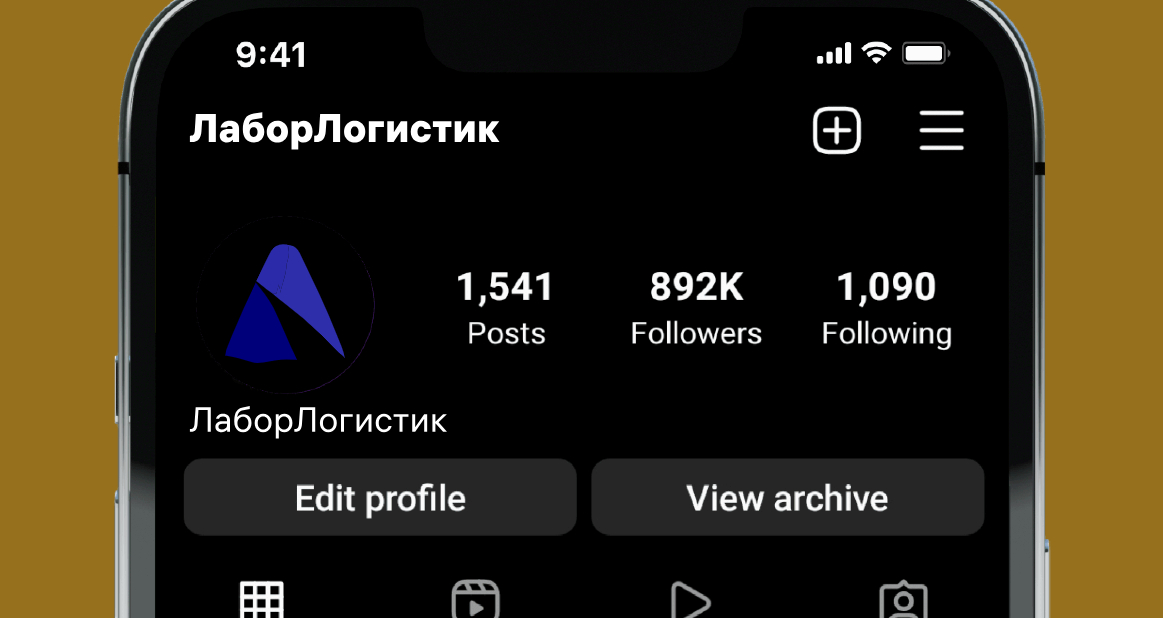Open the 892K Followers list
Image resolution: width=1163 pixels, height=618 pixels.
click(696, 306)
